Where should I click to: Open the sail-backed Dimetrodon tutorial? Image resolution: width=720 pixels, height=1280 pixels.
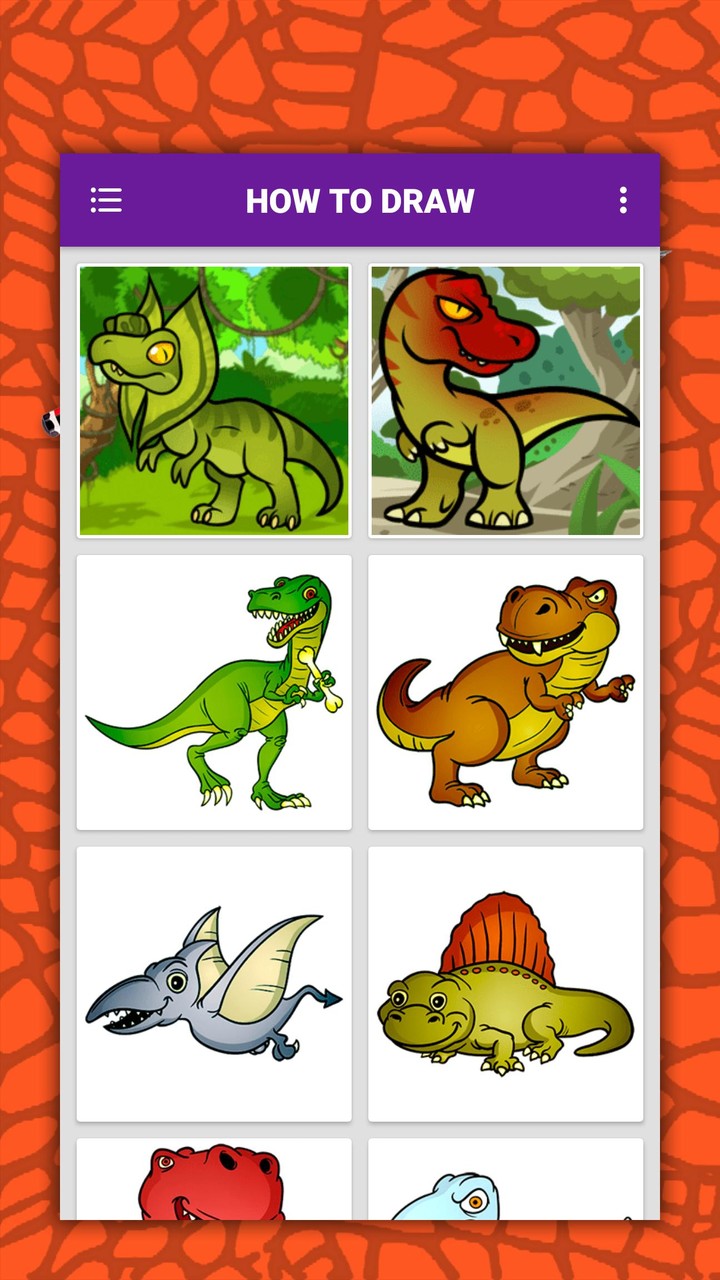[505, 983]
